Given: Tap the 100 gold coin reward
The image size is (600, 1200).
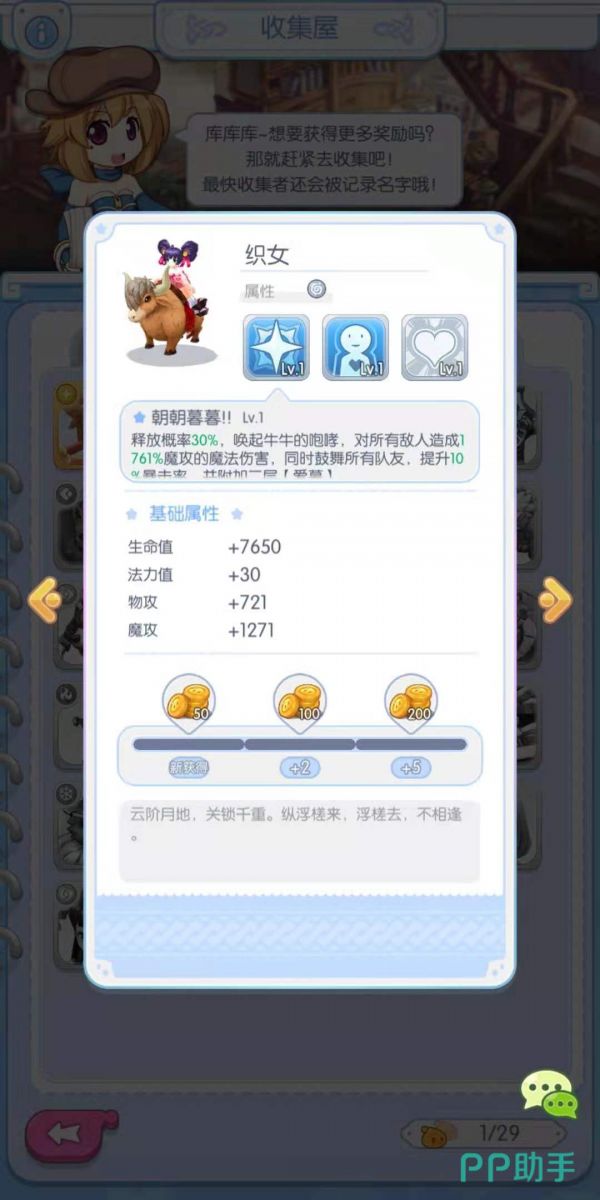Looking at the screenshot, I should click(x=300, y=699).
